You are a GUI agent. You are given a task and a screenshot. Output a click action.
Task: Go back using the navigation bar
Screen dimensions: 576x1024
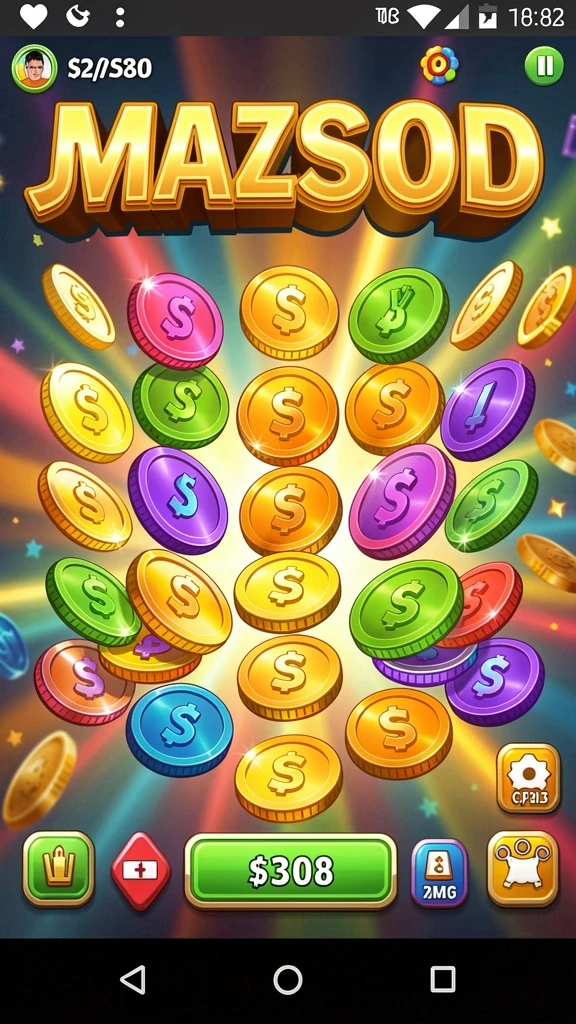click(133, 980)
